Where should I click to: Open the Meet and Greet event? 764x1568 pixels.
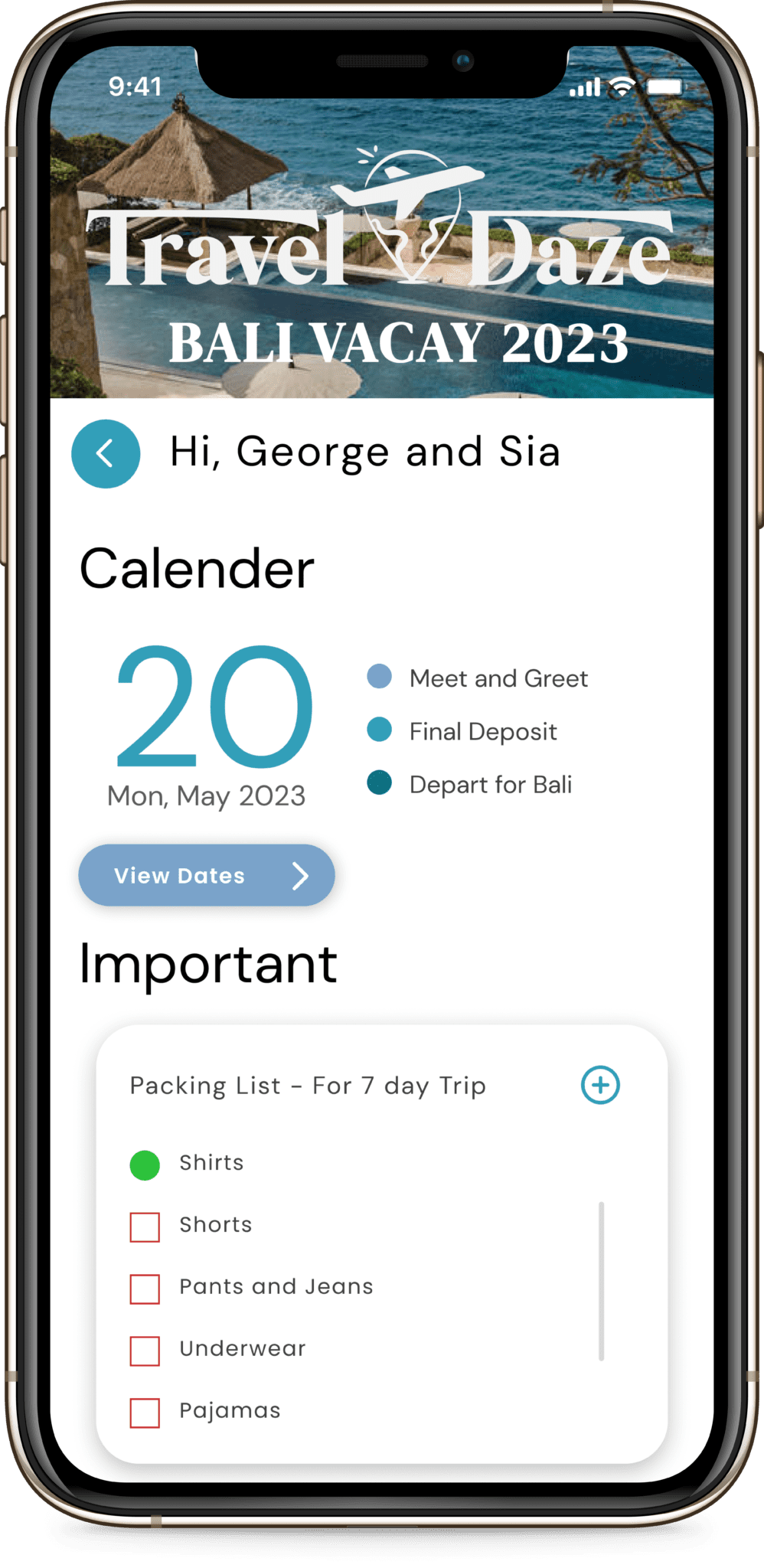tap(498, 678)
